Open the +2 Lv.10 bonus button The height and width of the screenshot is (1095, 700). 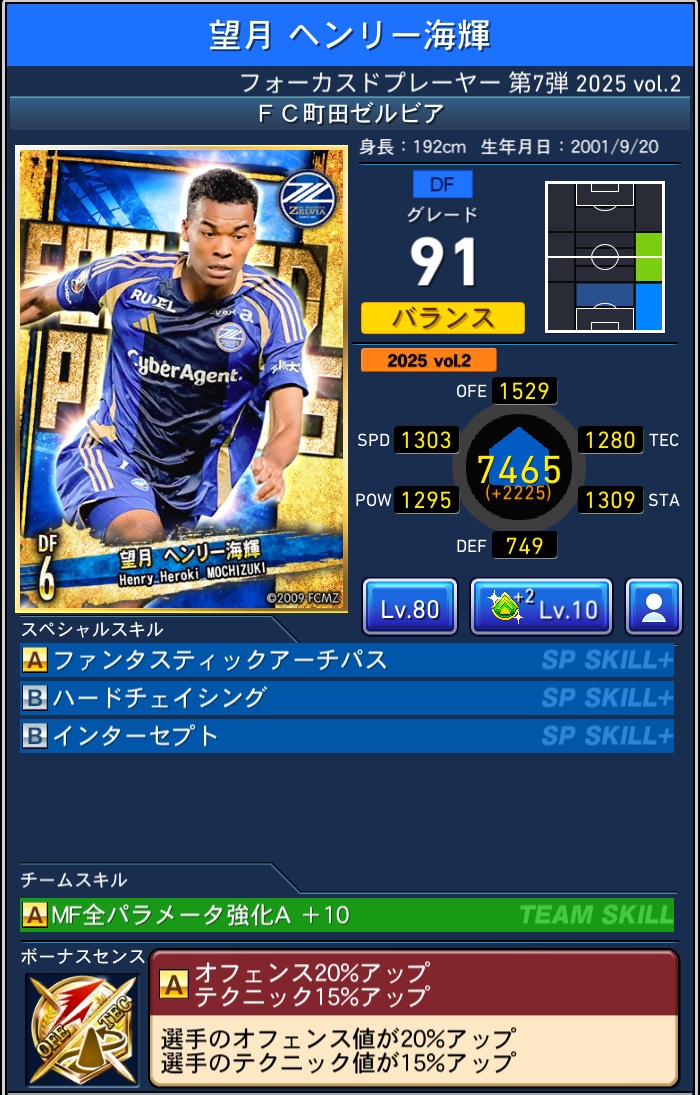click(541, 607)
